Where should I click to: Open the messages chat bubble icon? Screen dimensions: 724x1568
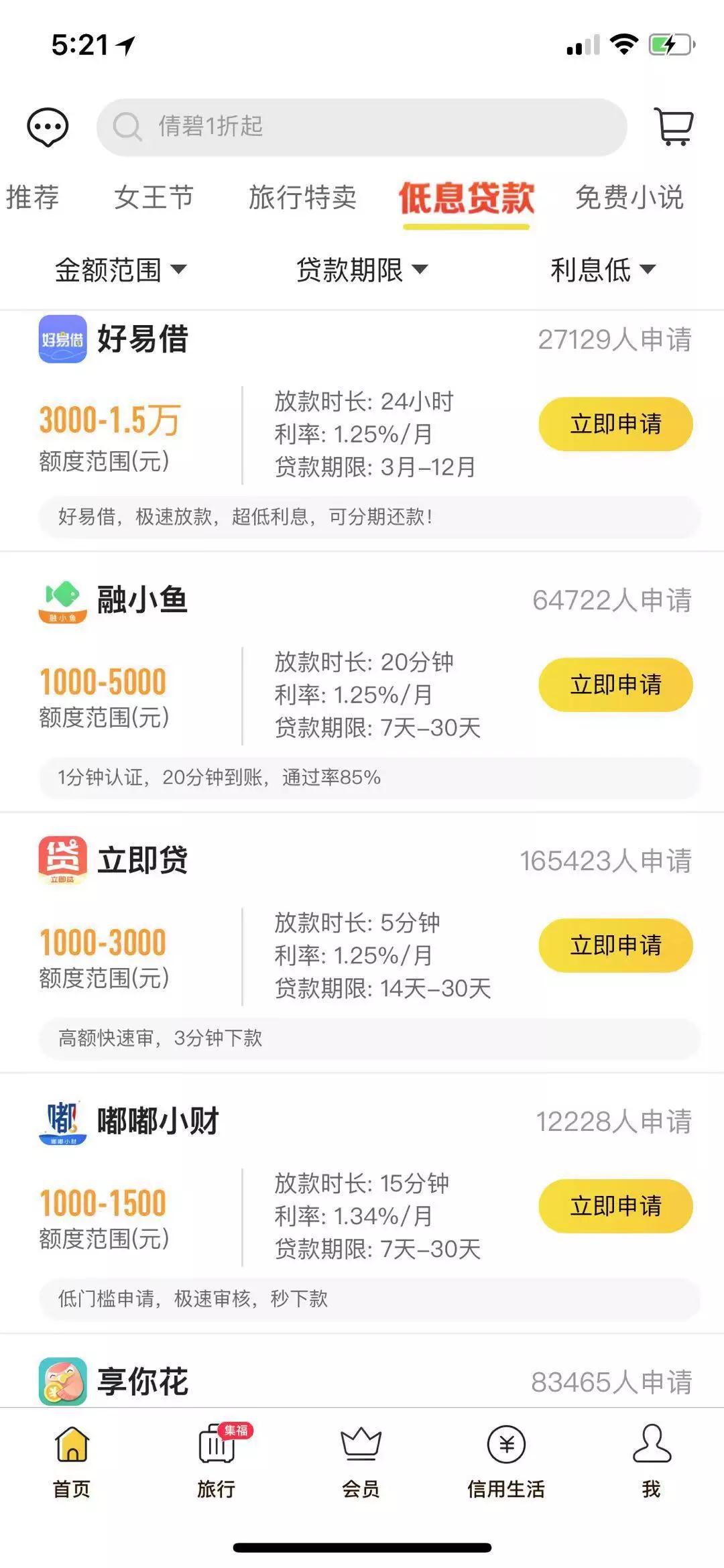click(x=48, y=127)
